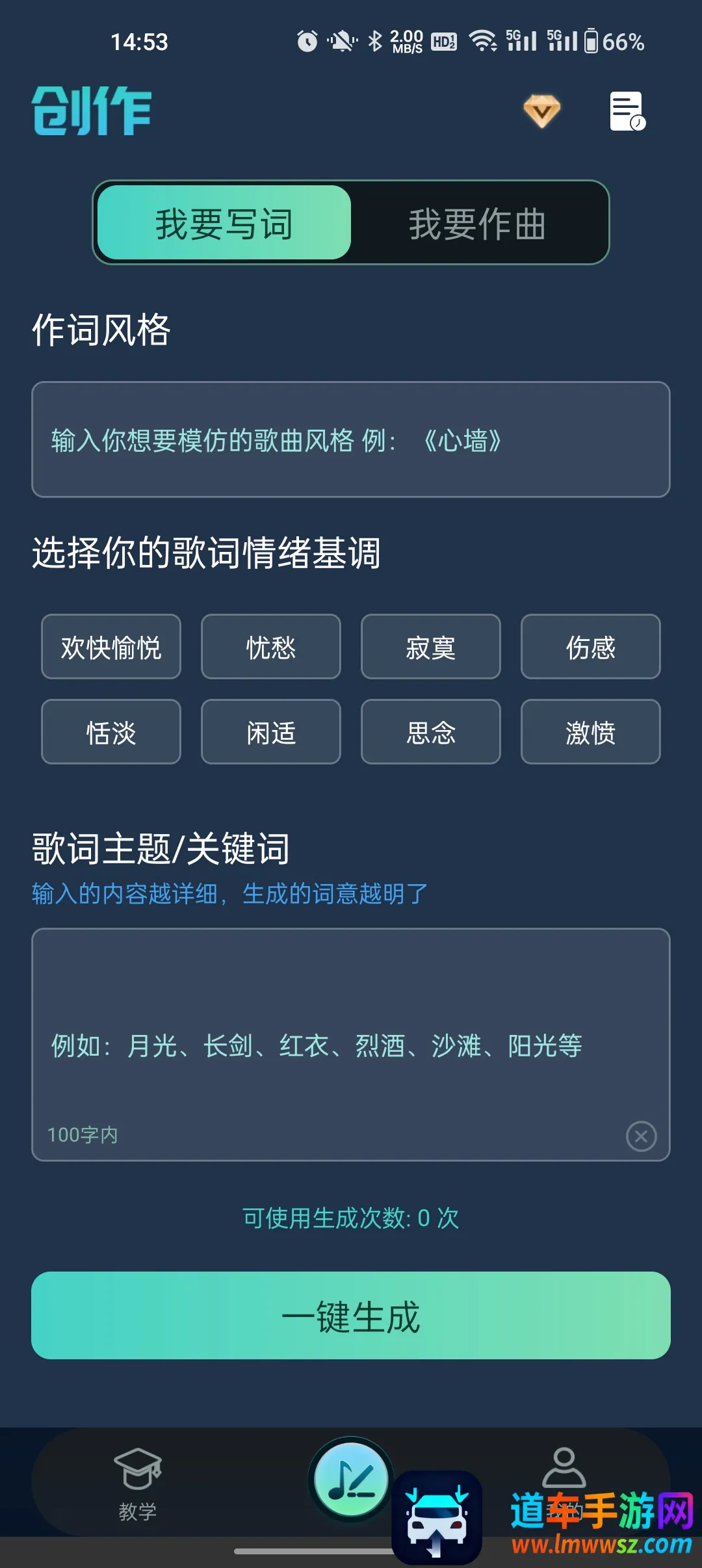702x1568 pixels.
Task: Open the VIP diamond icon
Action: 541,111
